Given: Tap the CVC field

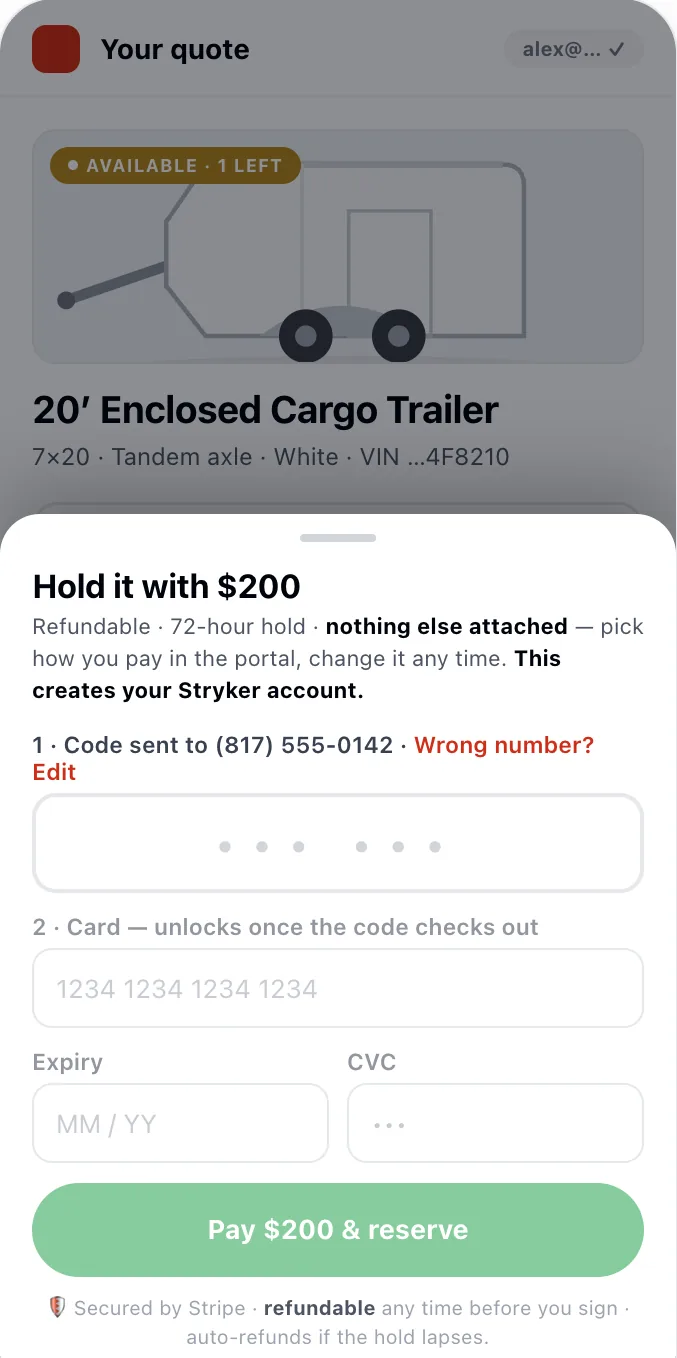Looking at the screenshot, I should [x=495, y=1123].
